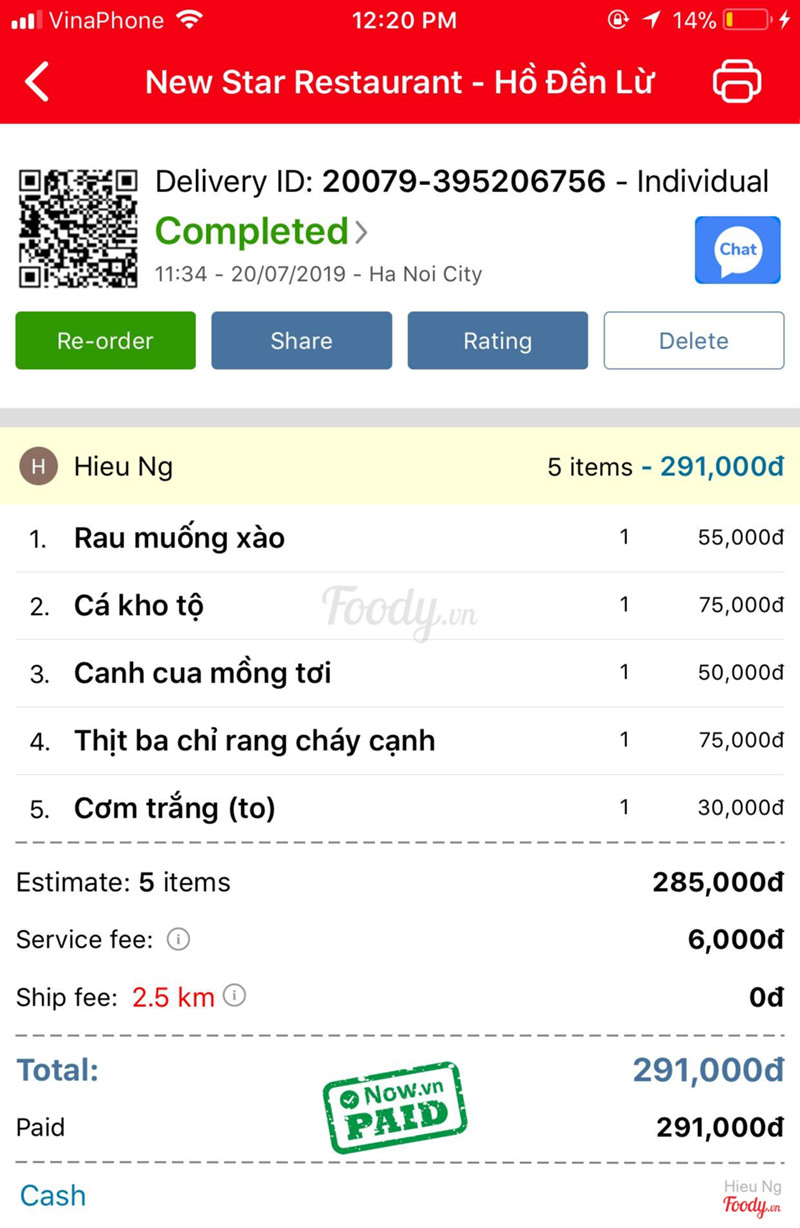Delete this order from history
This screenshot has width=800, height=1228.
[x=693, y=341]
